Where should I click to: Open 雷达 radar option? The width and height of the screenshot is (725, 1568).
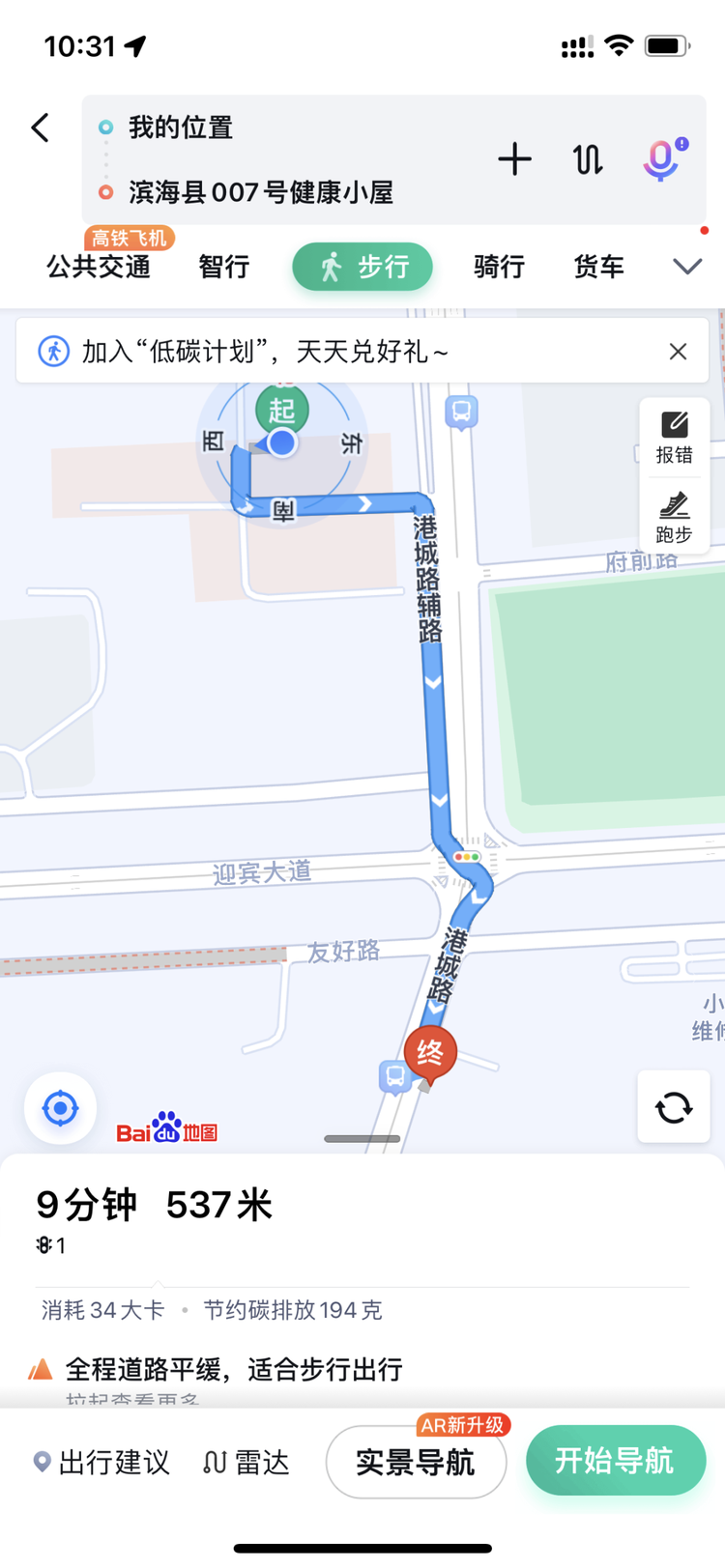coord(246,1463)
